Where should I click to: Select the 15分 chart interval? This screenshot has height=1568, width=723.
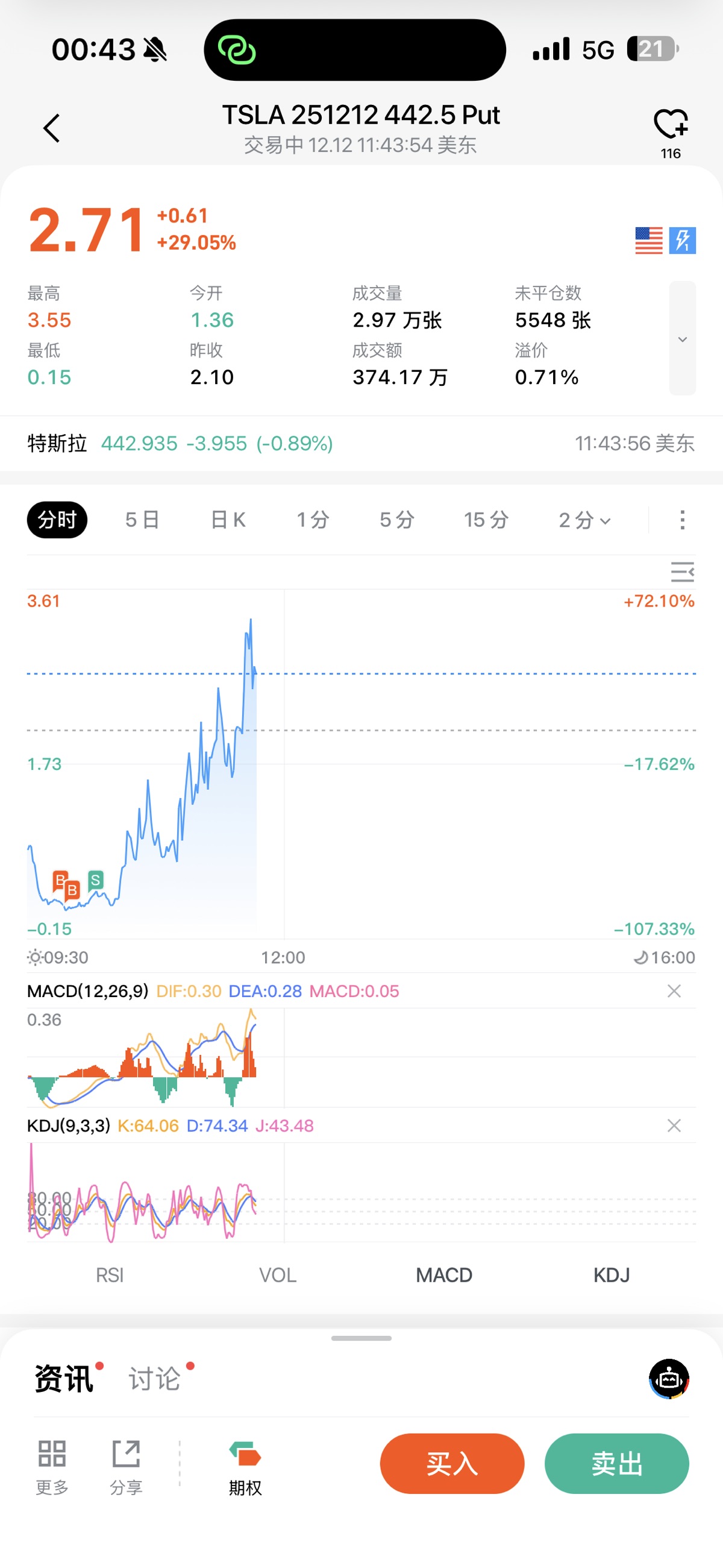[x=486, y=520]
